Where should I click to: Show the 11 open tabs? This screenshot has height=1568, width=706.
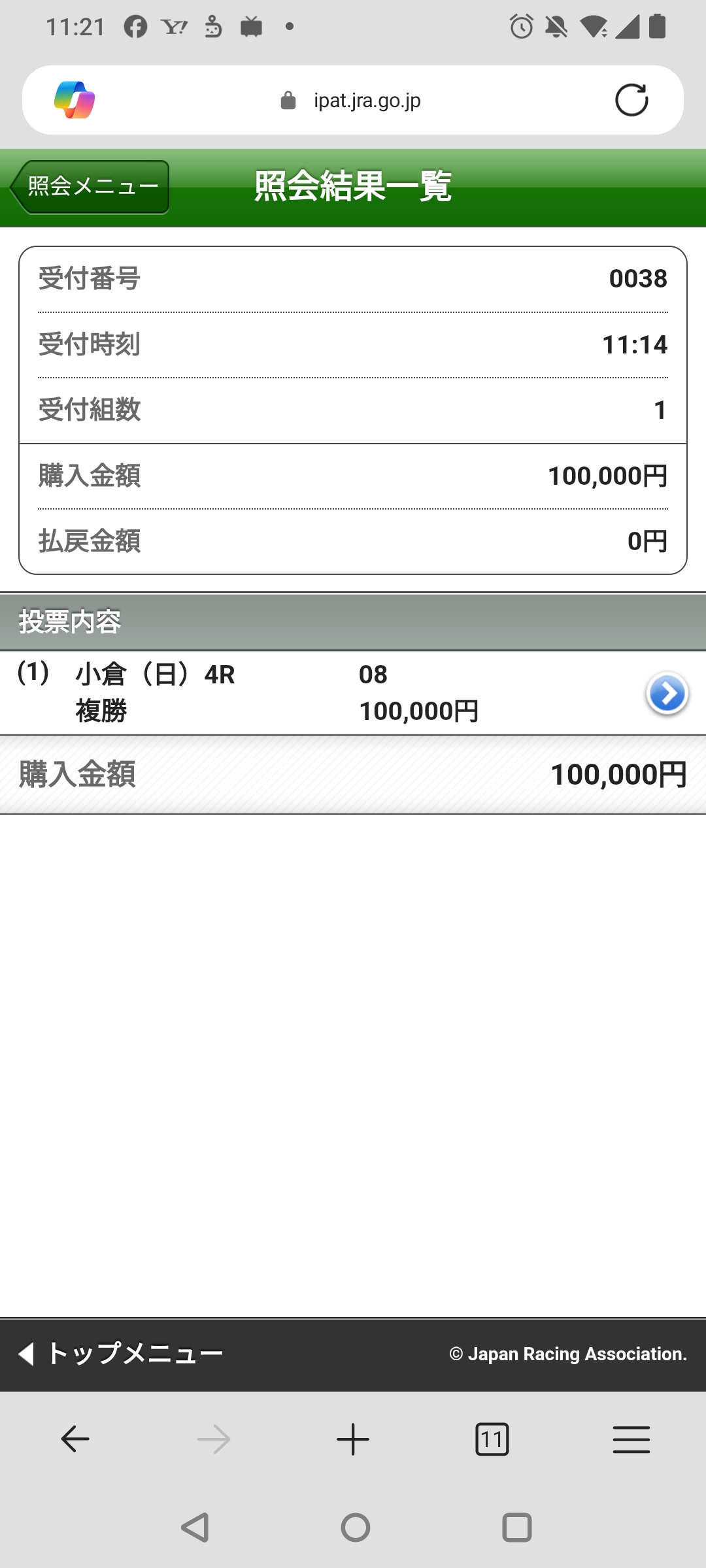[492, 1439]
